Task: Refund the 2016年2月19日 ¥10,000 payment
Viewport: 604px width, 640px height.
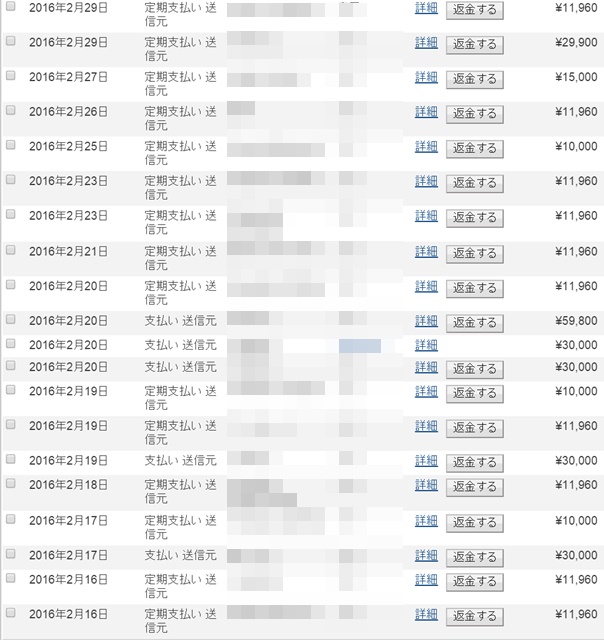Action: (x=474, y=393)
